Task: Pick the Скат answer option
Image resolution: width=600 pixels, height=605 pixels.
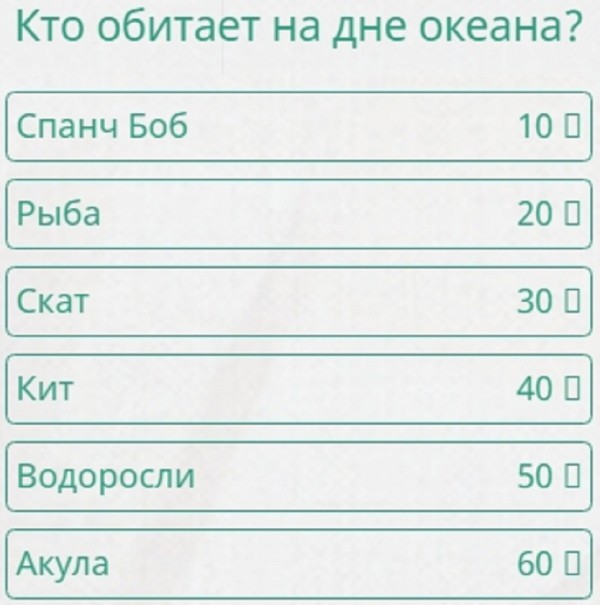Action: point(298,301)
